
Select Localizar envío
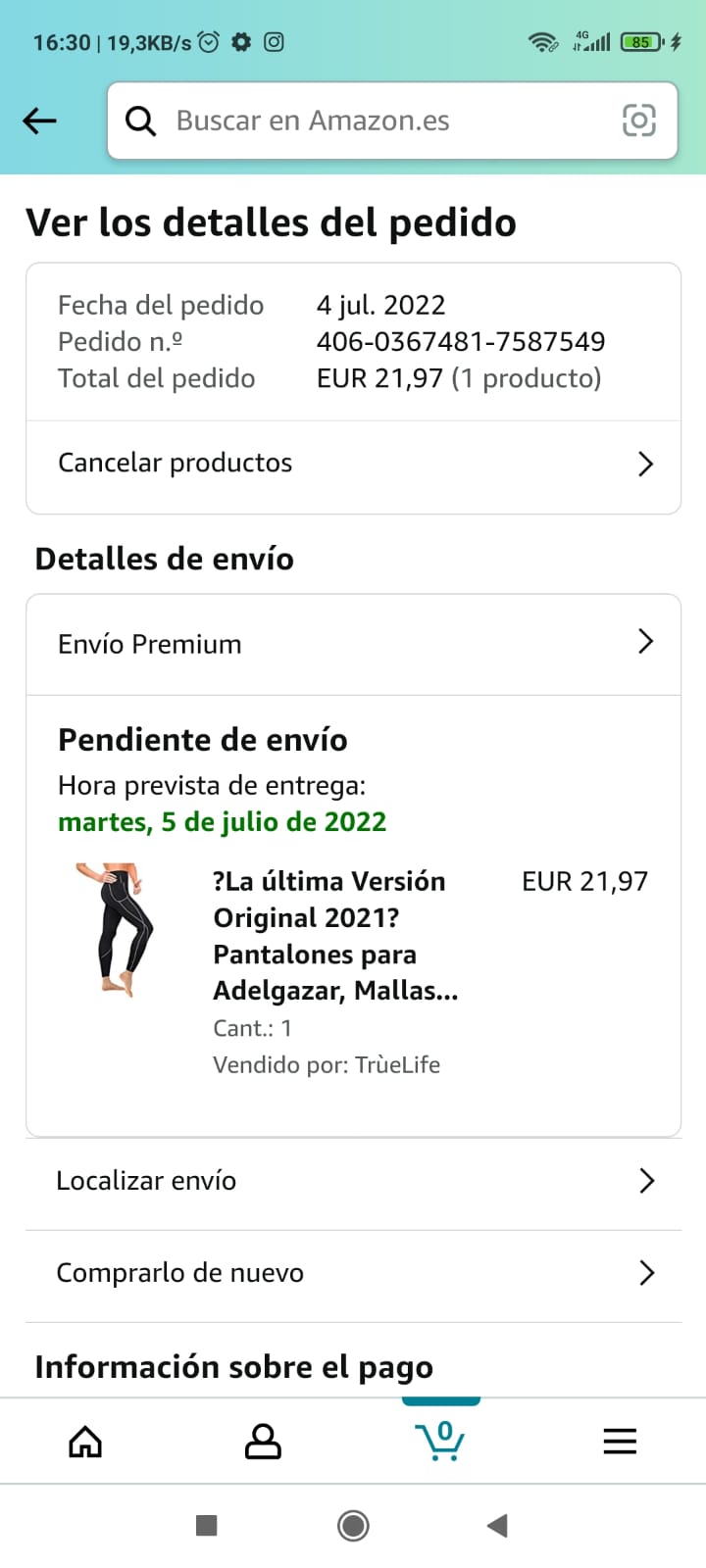353,1181
